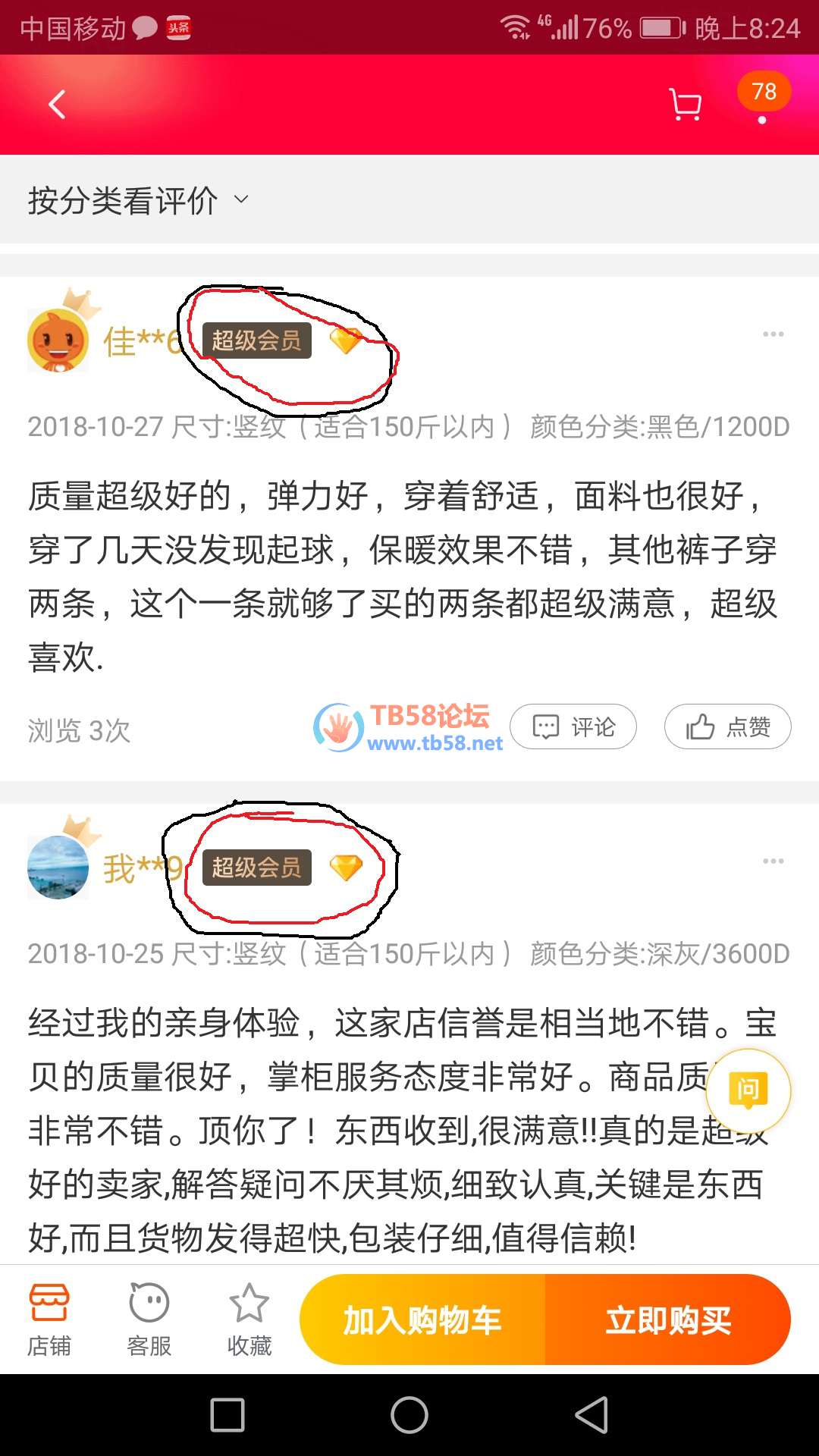This screenshot has height=1456, width=819.
Task: Open the shopping cart icon
Action: [685, 105]
